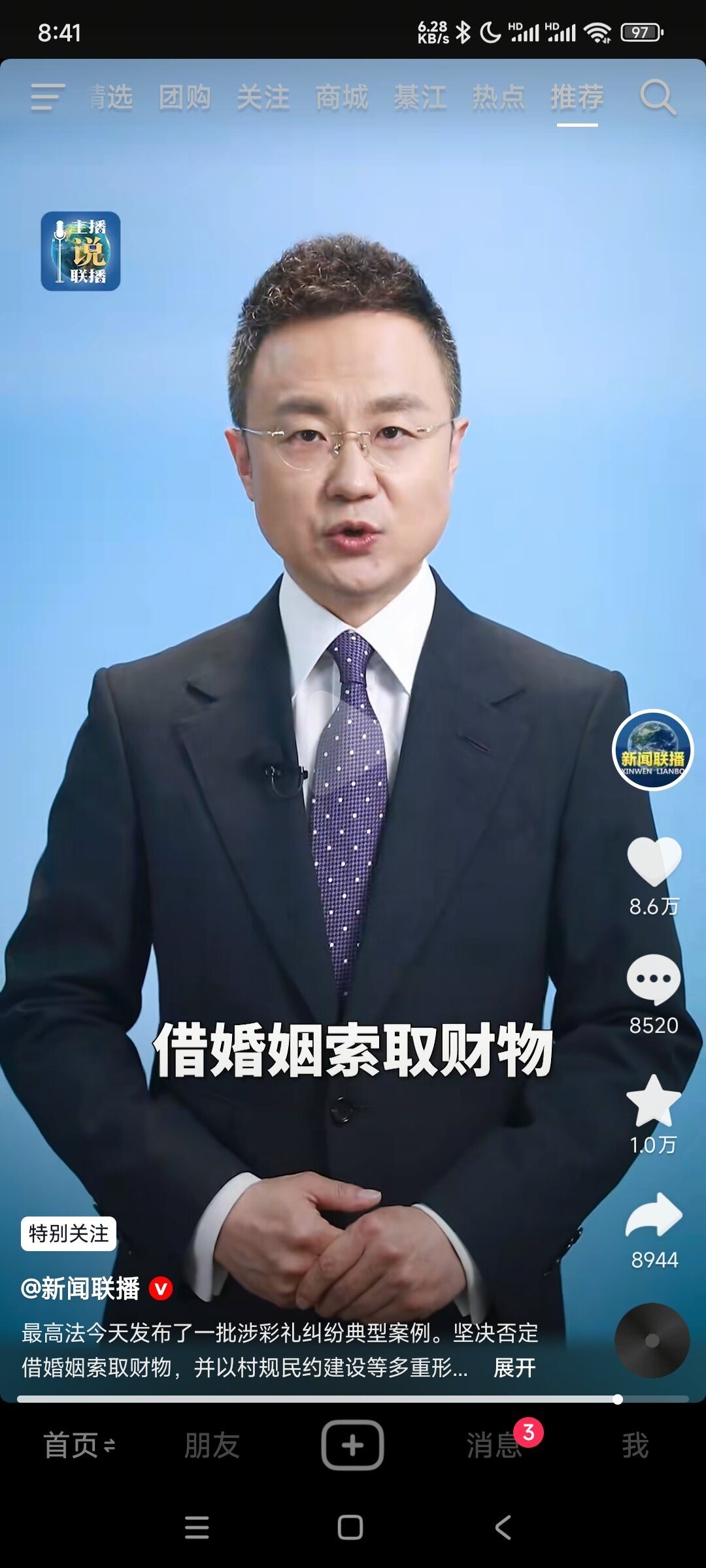This screenshot has width=706, height=1568.
Task: Open the side menu button
Action: 48,97
